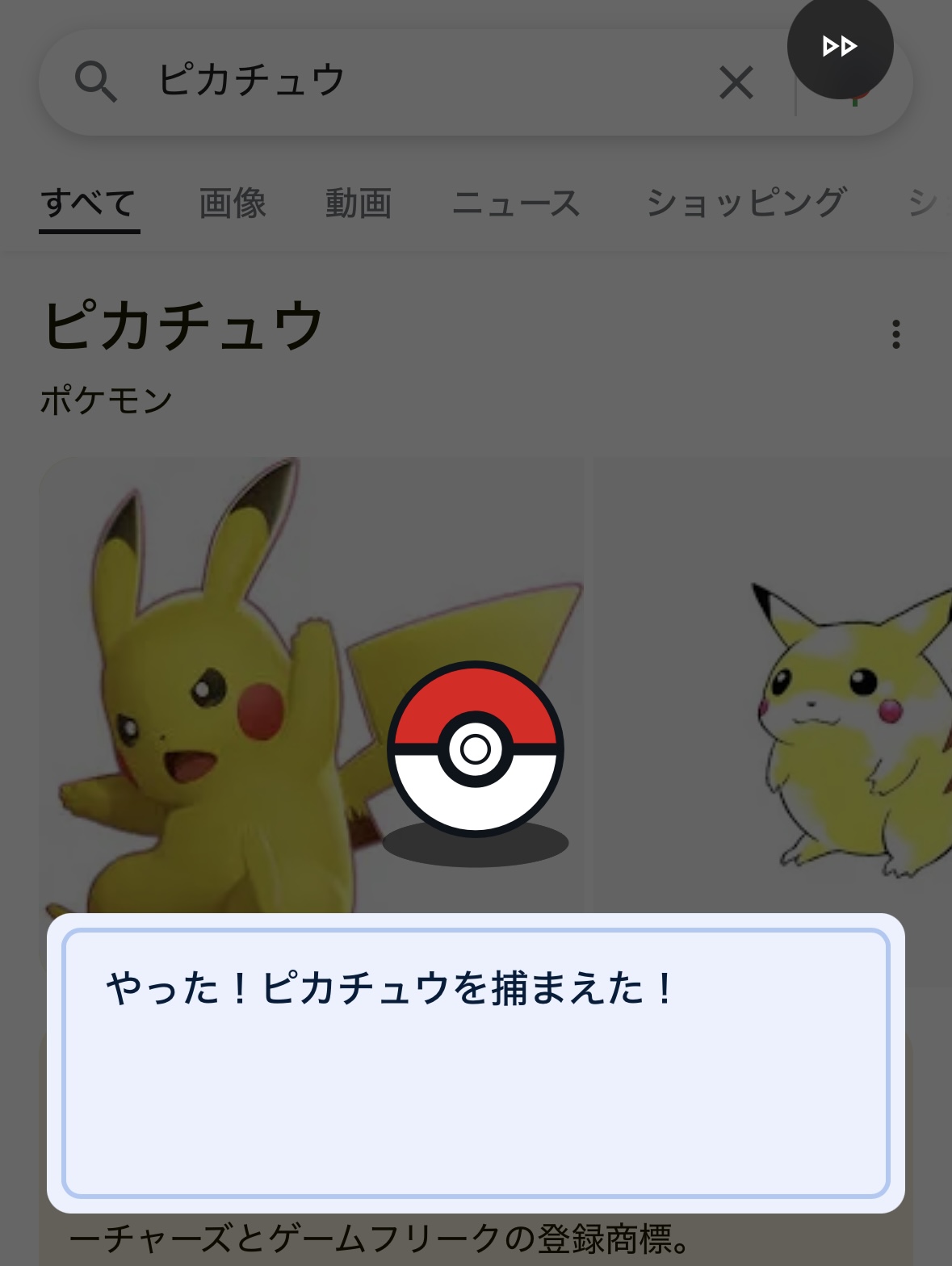Select the すべて tab
The height and width of the screenshot is (1266, 952).
(89, 203)
